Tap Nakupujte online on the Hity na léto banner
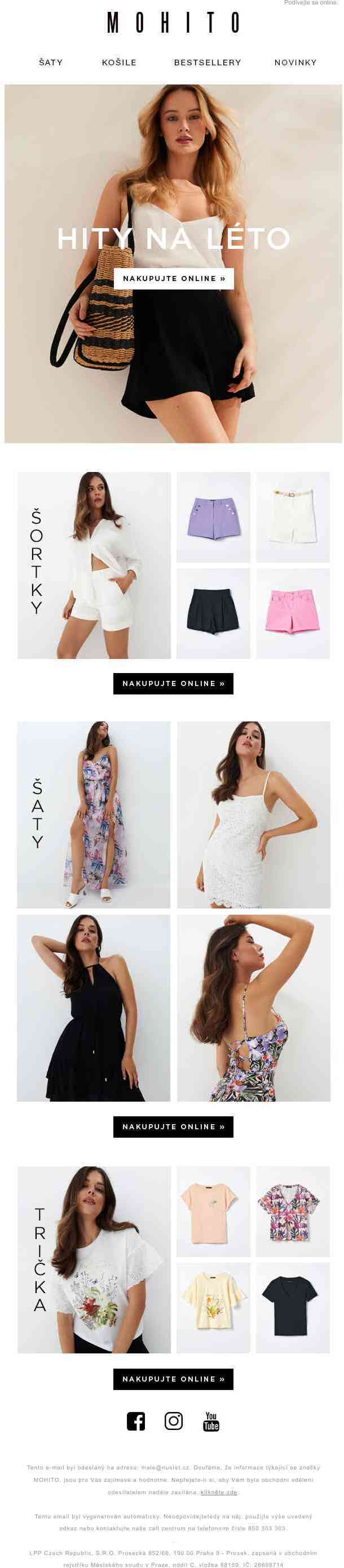 pyautogui.click(x=174, y=278)
